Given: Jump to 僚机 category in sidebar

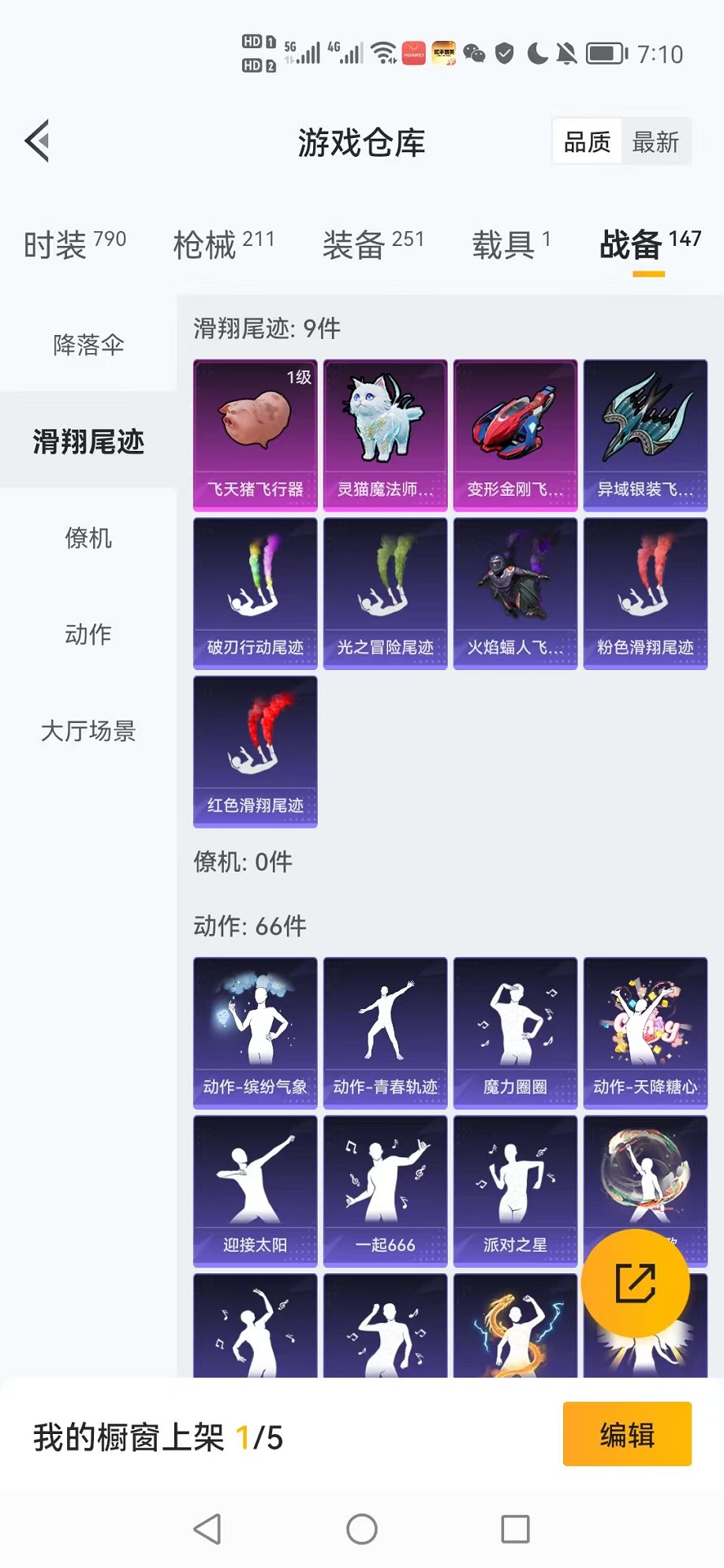Looking at the screenshot, I should [x=88, y=538].
